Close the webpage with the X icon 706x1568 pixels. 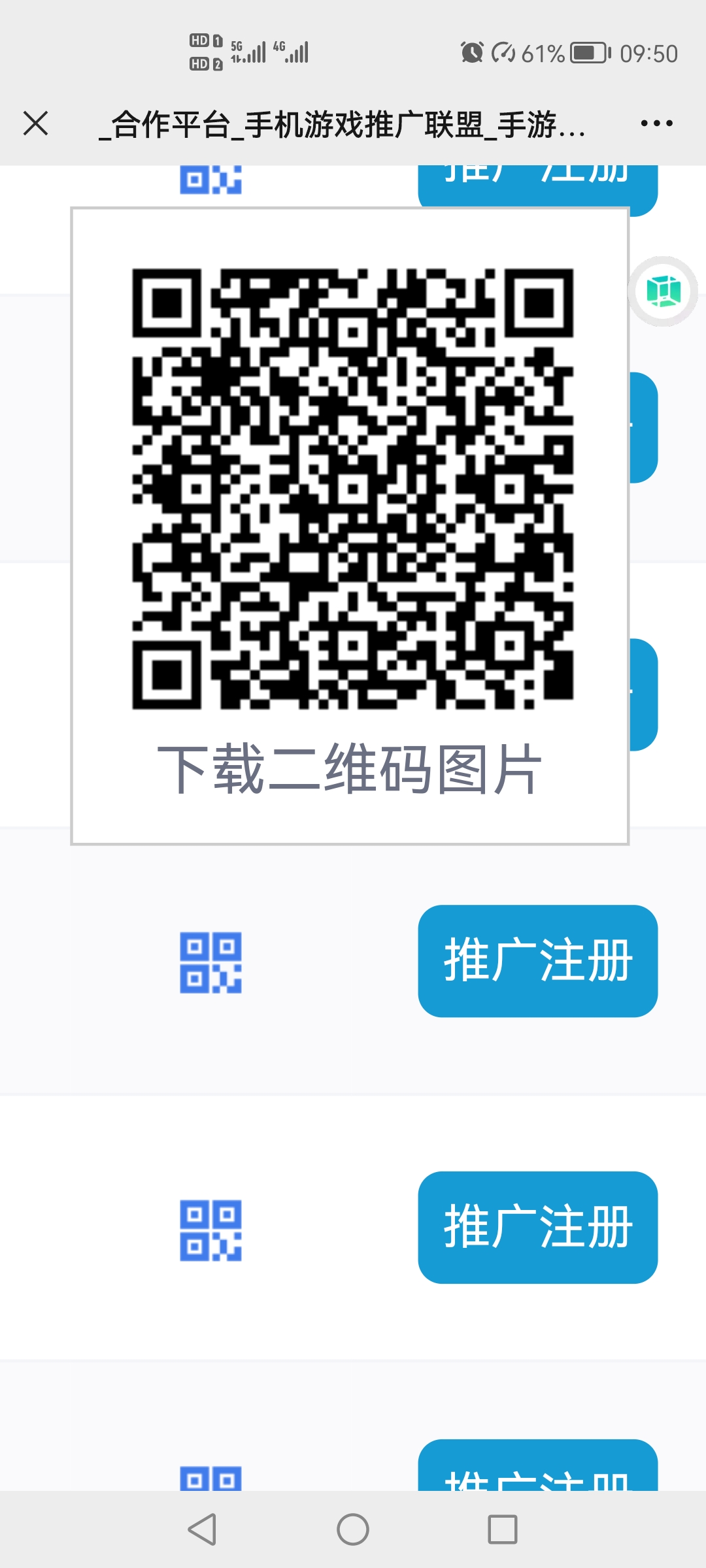tap(35, 123)
